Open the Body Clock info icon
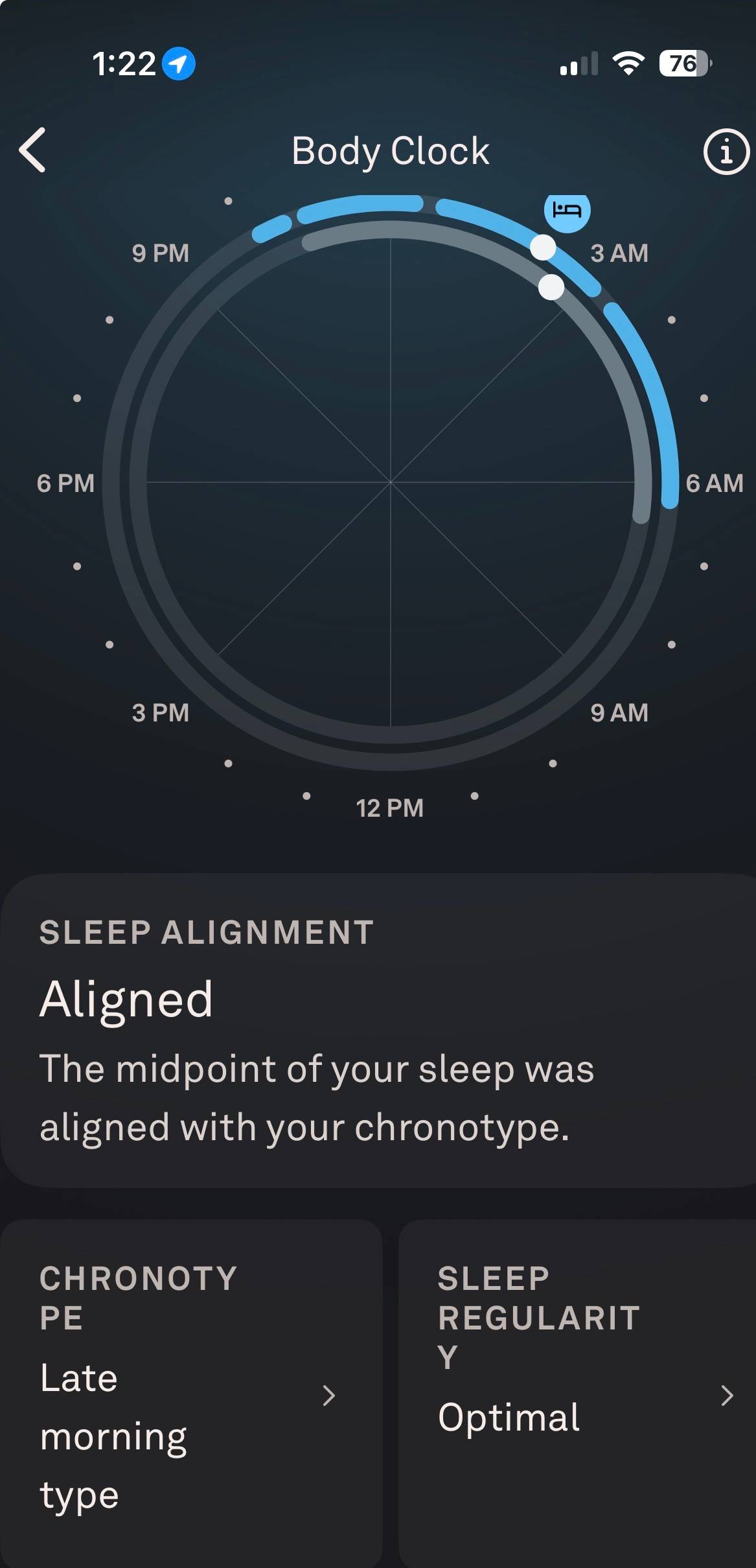 pos(726,152)
